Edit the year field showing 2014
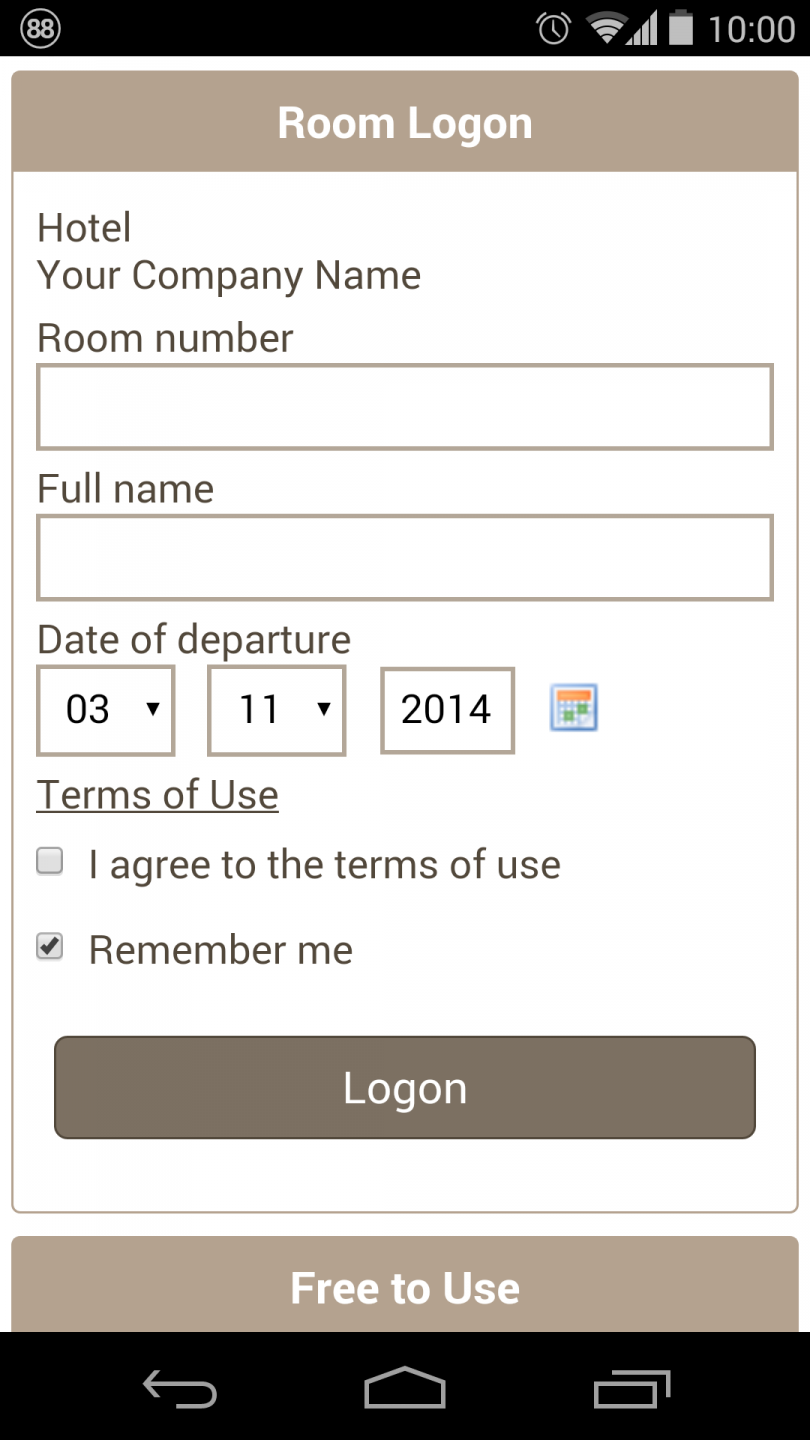Viewport: 810px width, 1440px height. (447, 710)
